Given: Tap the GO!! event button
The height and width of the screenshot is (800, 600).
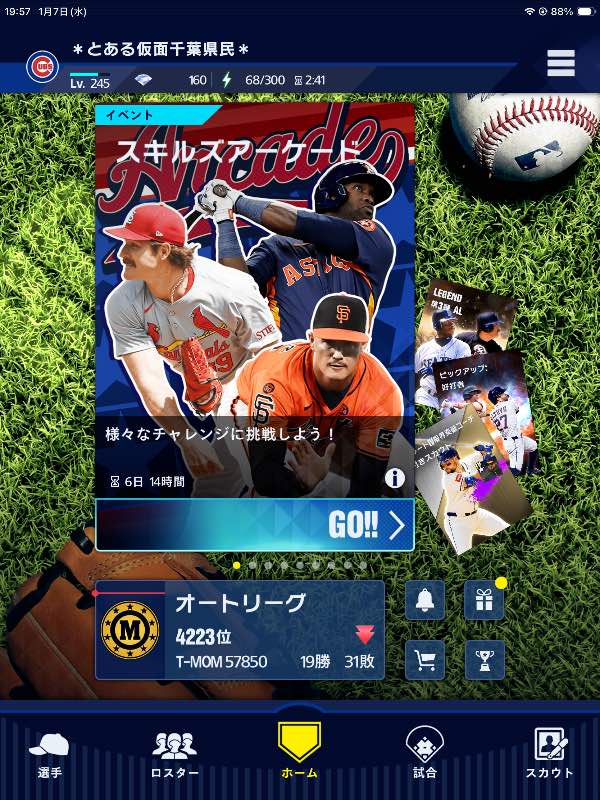Looking at the screenshot, I should tap(254, 525).
